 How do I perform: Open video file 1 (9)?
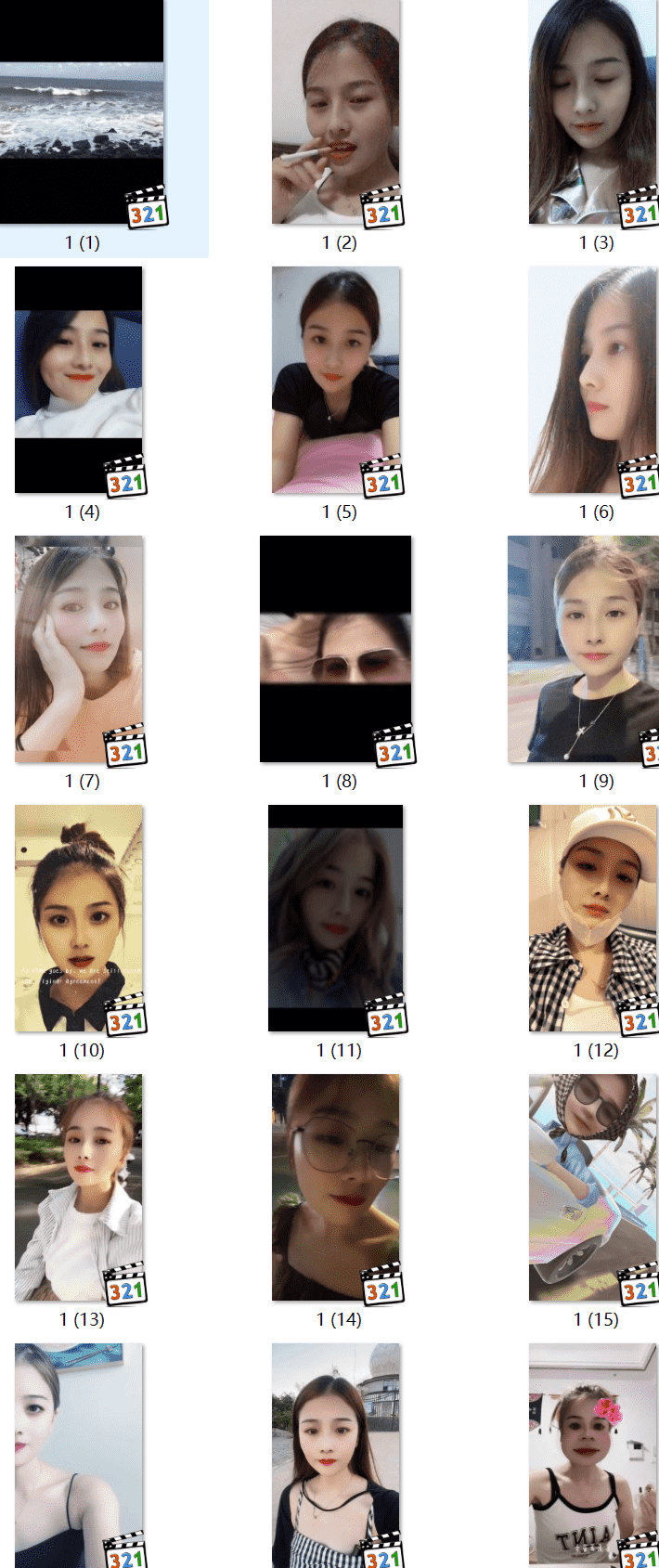(583, 648)
